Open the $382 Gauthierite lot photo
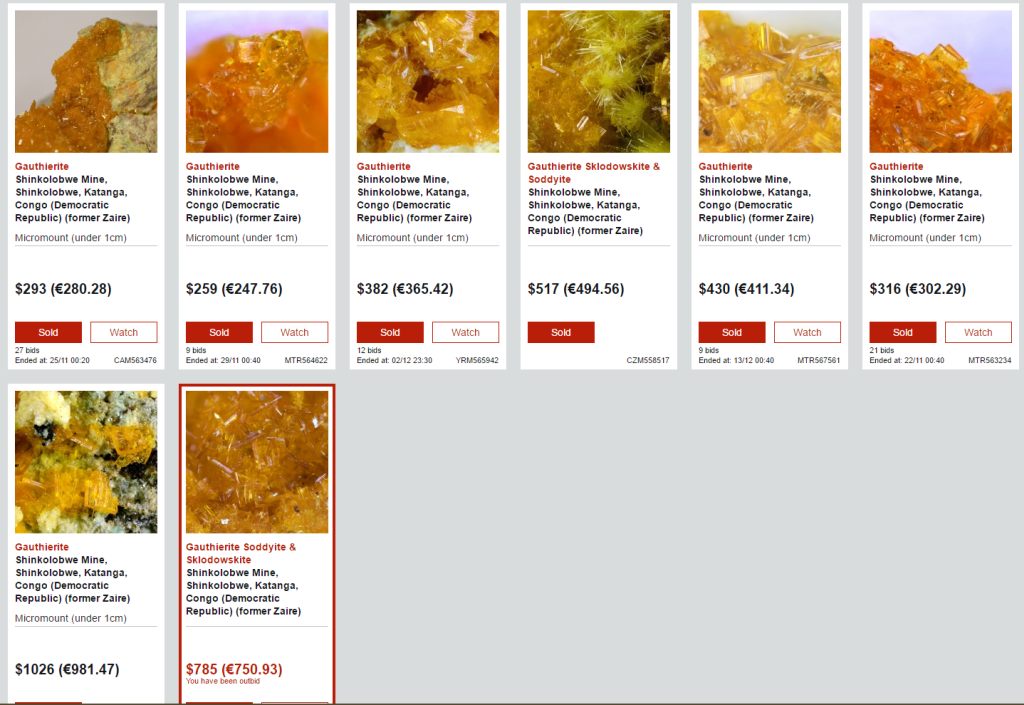 click(428, 81)
